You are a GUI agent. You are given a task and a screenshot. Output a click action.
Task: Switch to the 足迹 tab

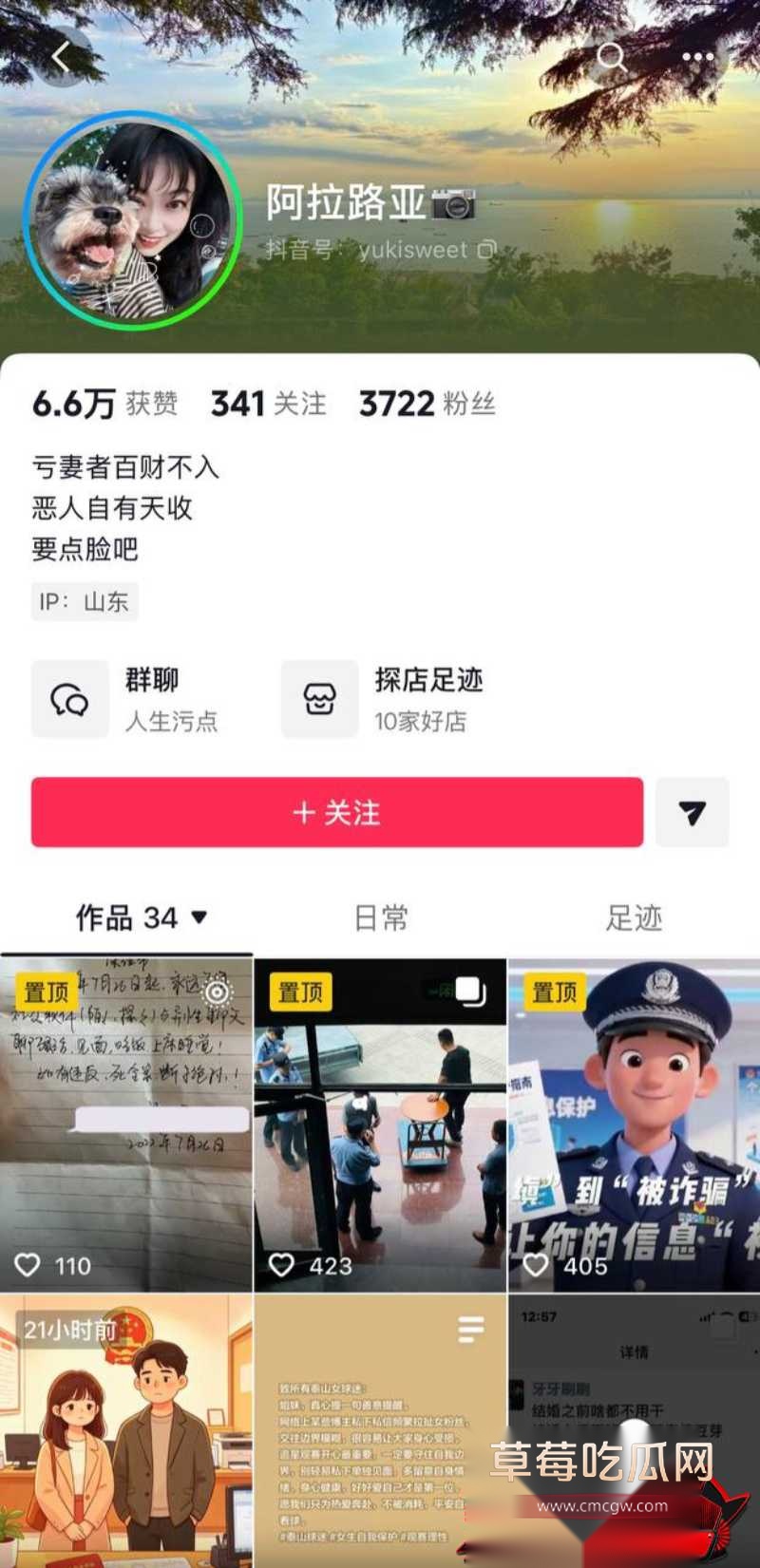635,917
